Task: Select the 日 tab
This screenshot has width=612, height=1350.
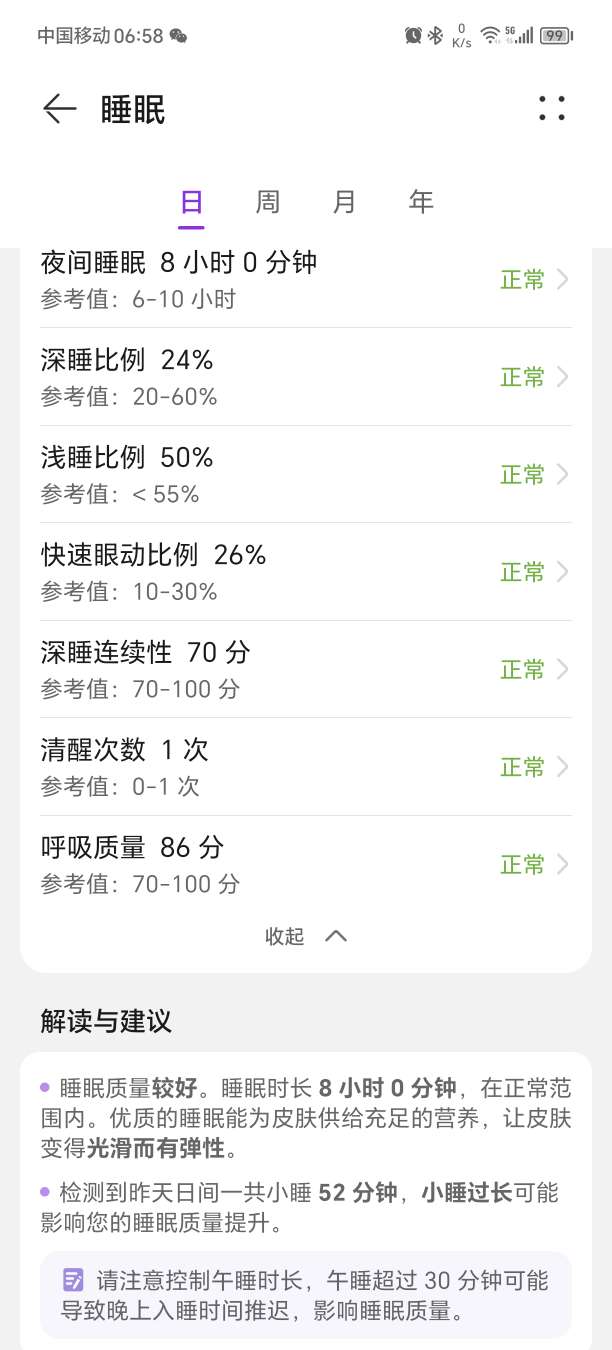Action: click(191, 202)
